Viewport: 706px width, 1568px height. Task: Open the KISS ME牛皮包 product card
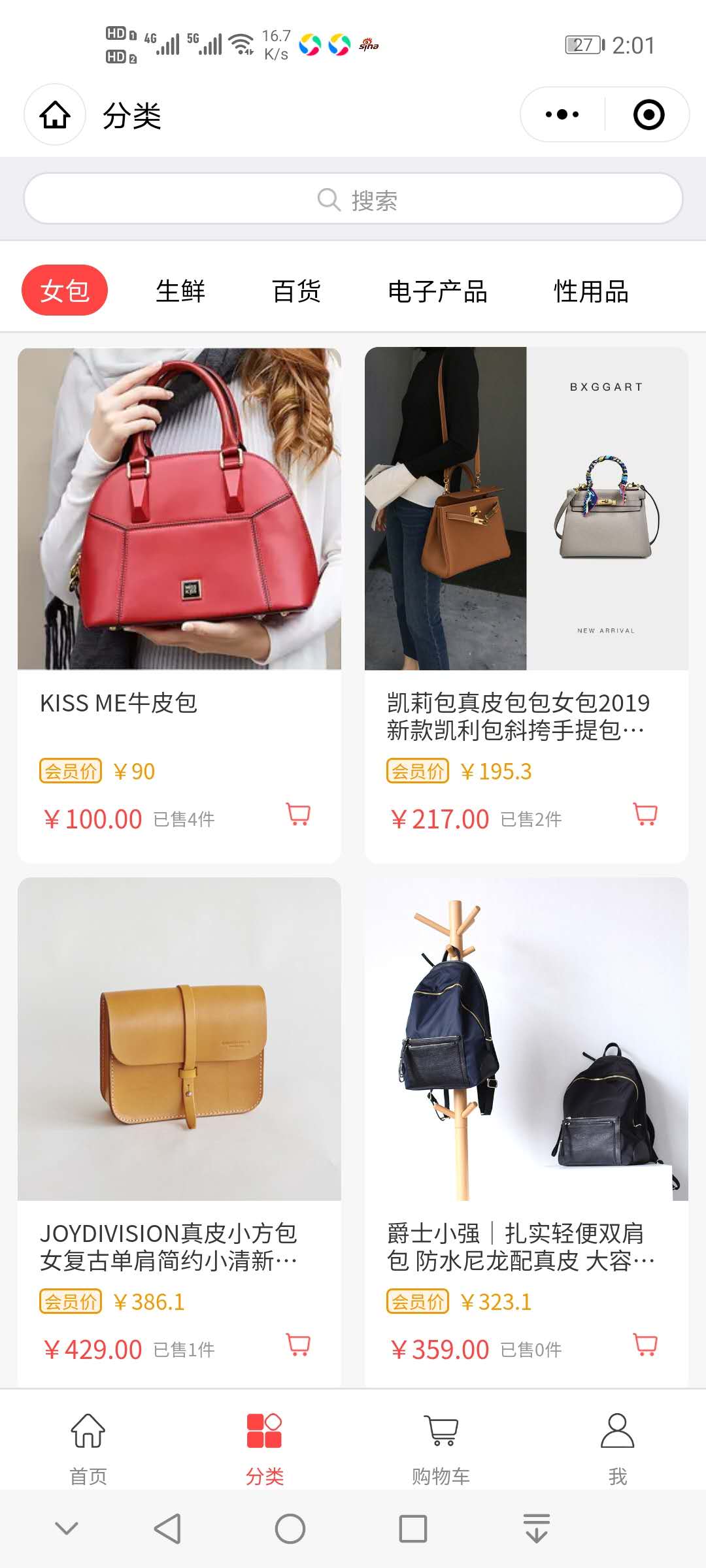tap(179, 510)
